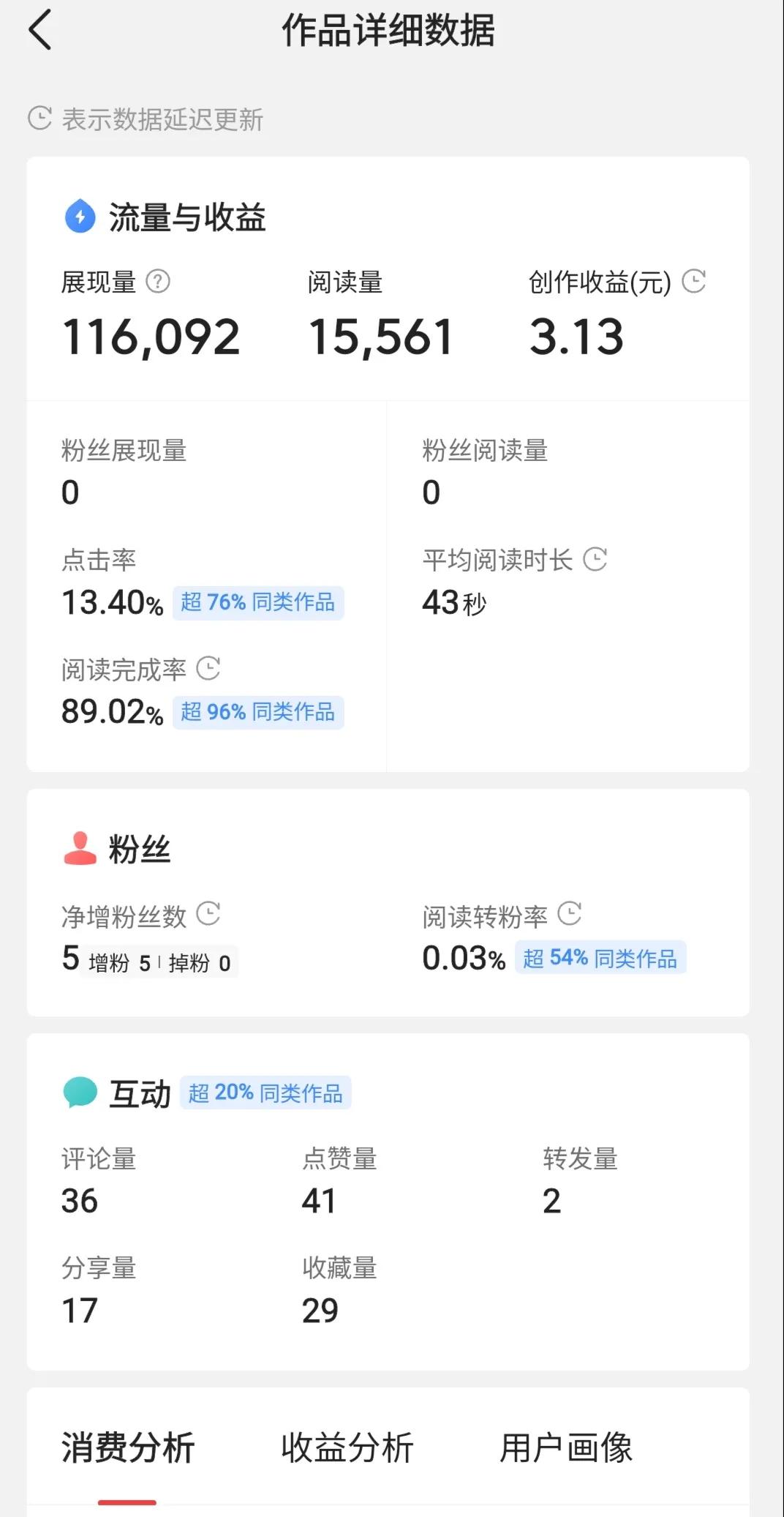Click the red person icon for 粉丝 section
This screenshot has height=1517, width=784.
point(80,847)
